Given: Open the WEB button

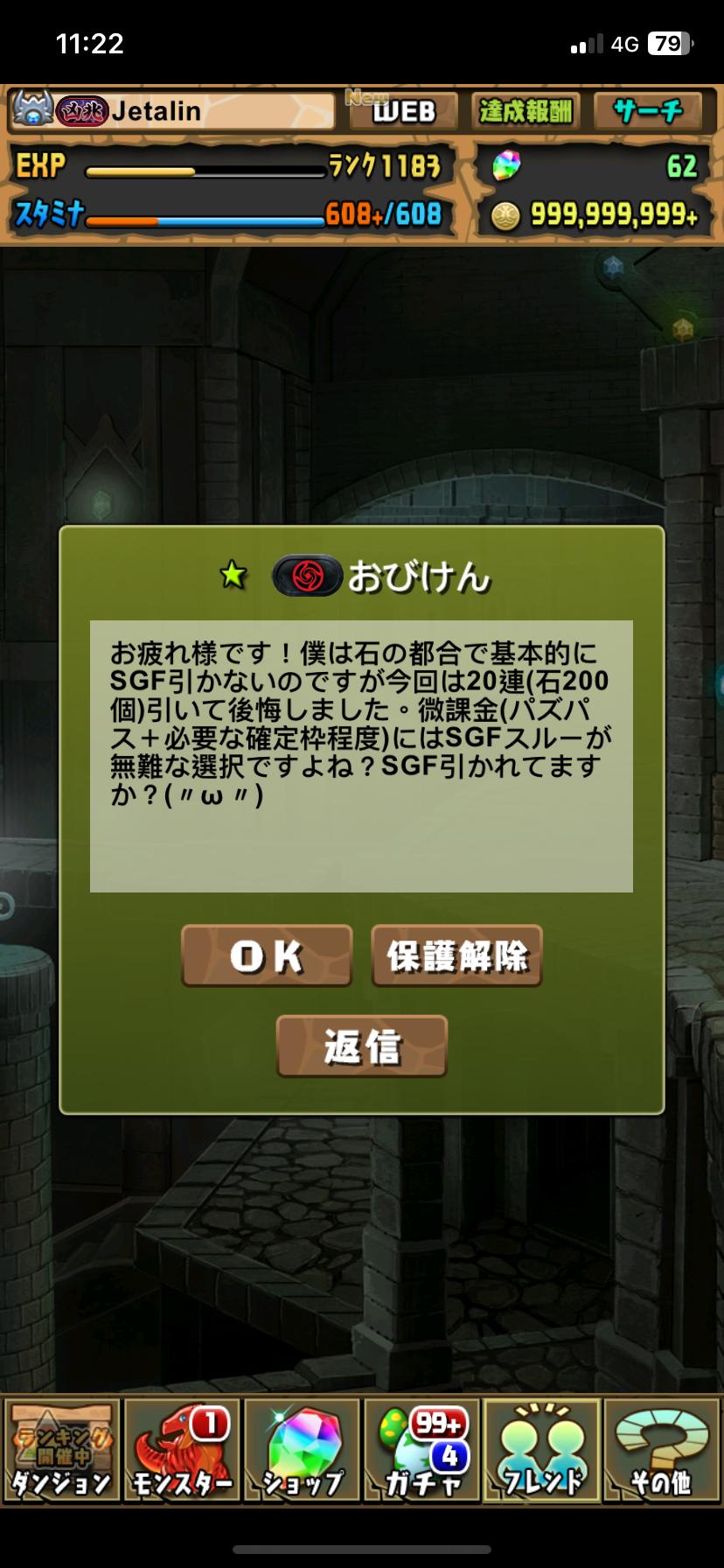Looking at the screenshot, I should pos(403,112).
